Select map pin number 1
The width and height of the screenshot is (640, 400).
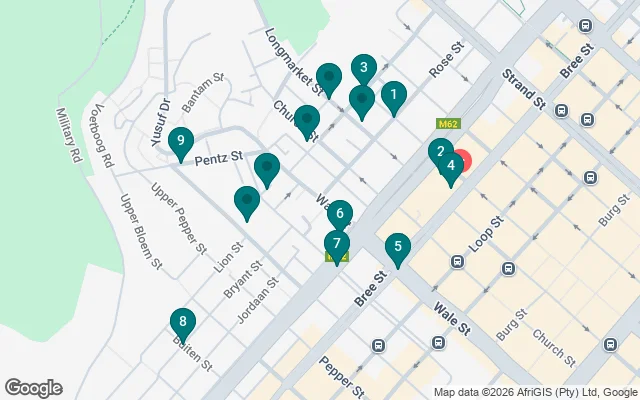coord(394,97)
